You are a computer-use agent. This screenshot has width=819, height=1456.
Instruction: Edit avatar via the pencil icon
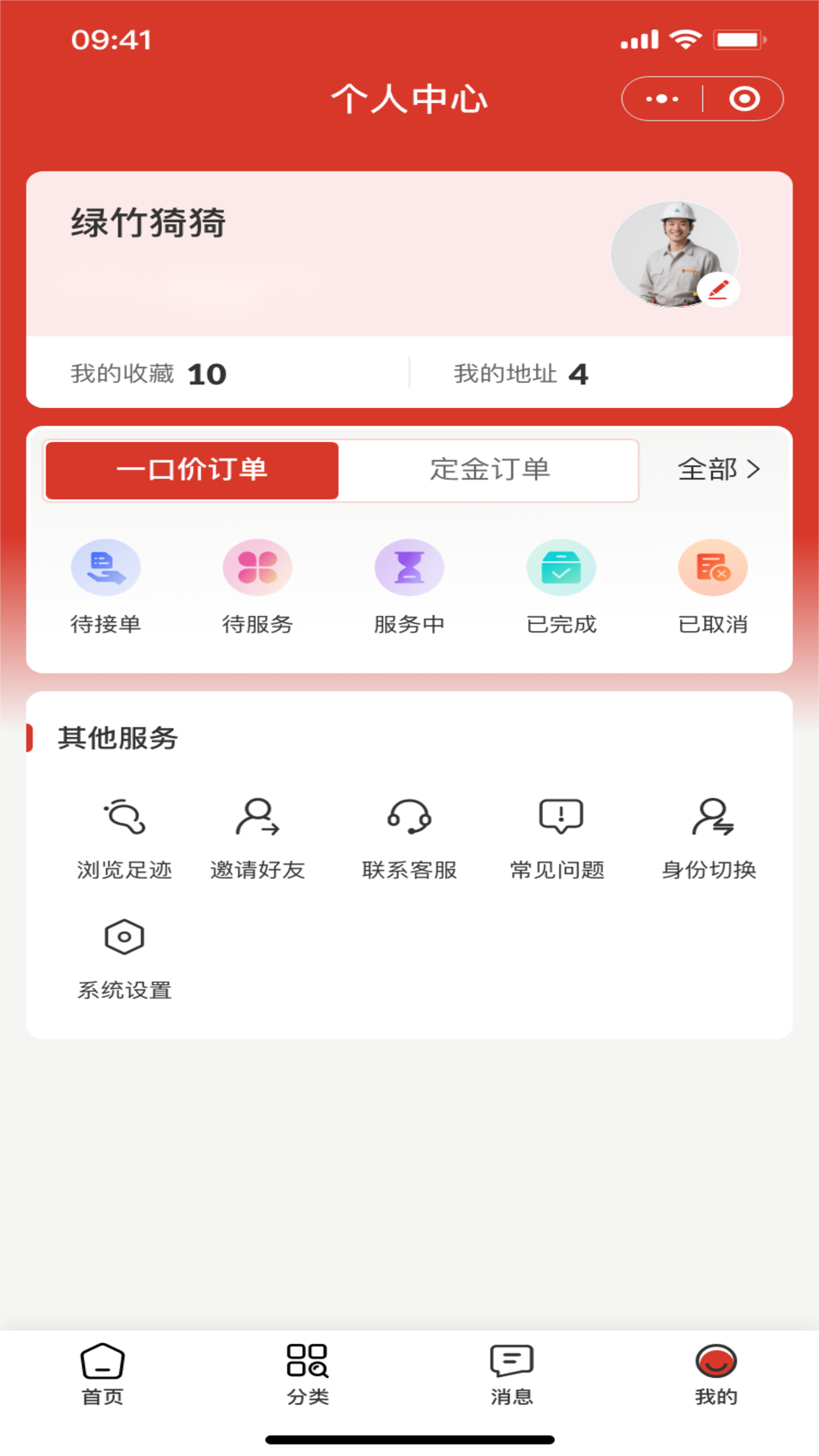pos(720,288)
